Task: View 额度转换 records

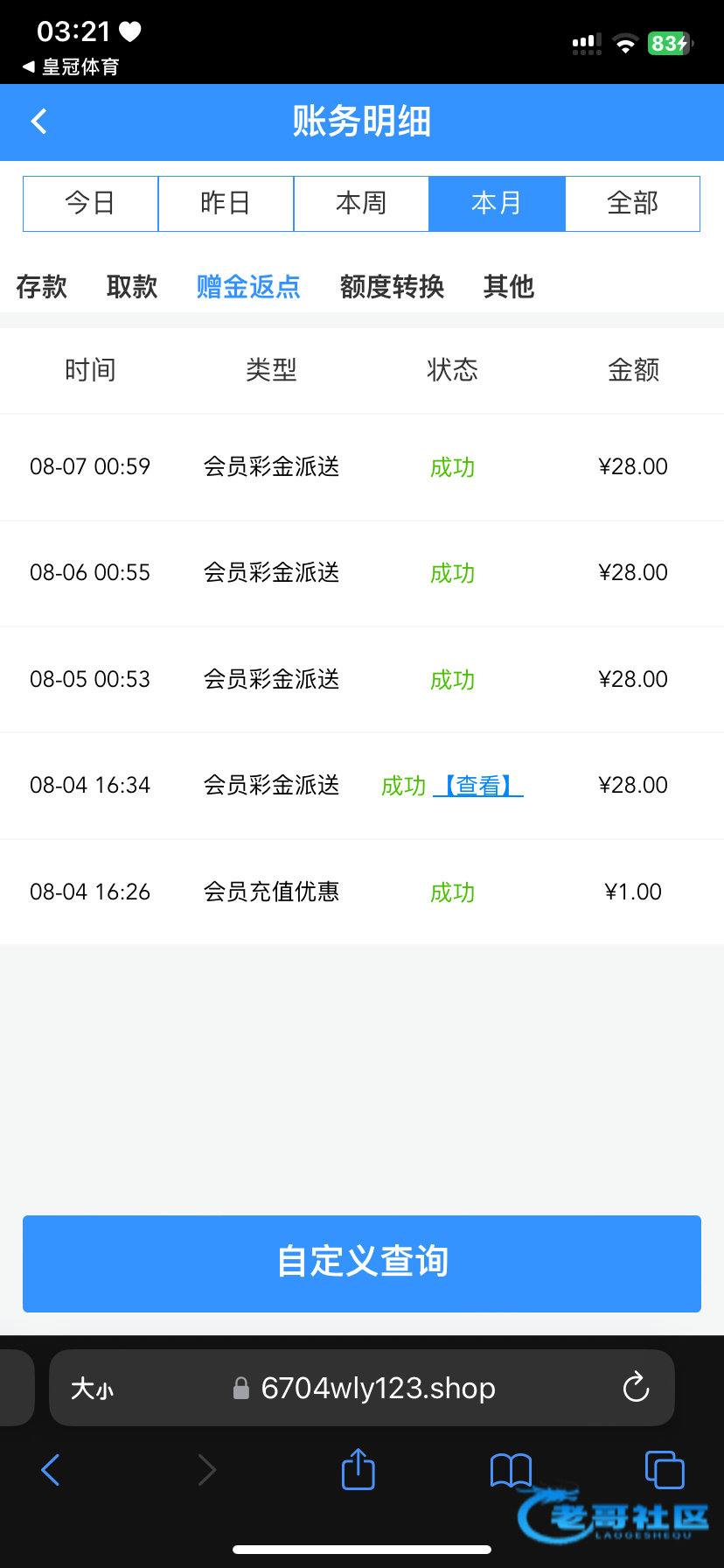Action: point(392,287)
